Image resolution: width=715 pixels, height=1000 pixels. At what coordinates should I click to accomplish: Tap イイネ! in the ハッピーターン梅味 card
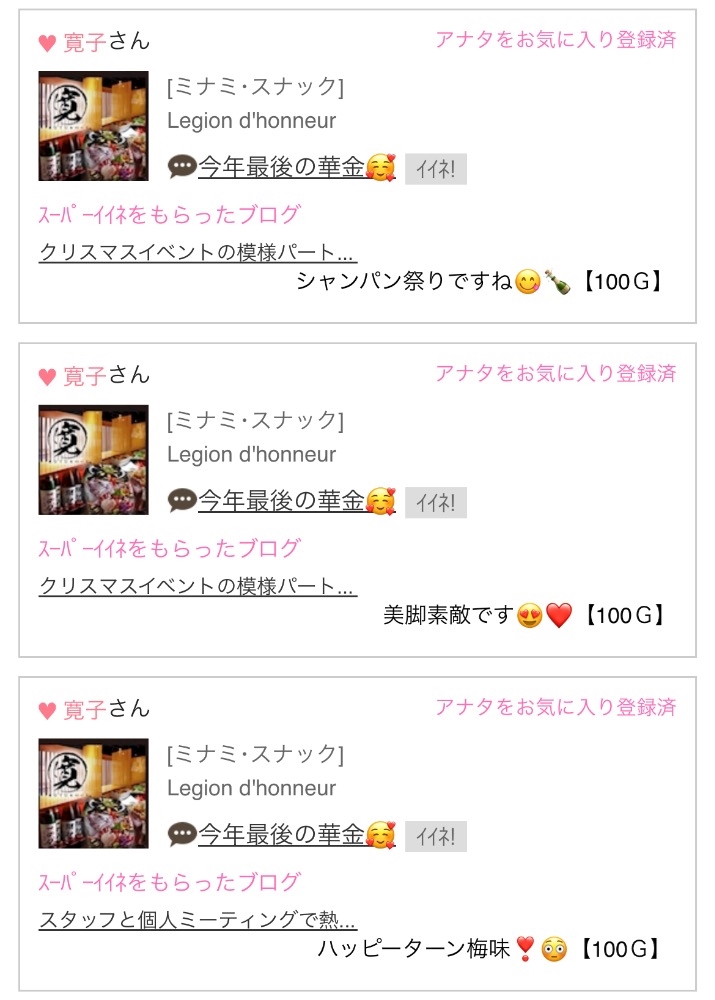(436, 836)
